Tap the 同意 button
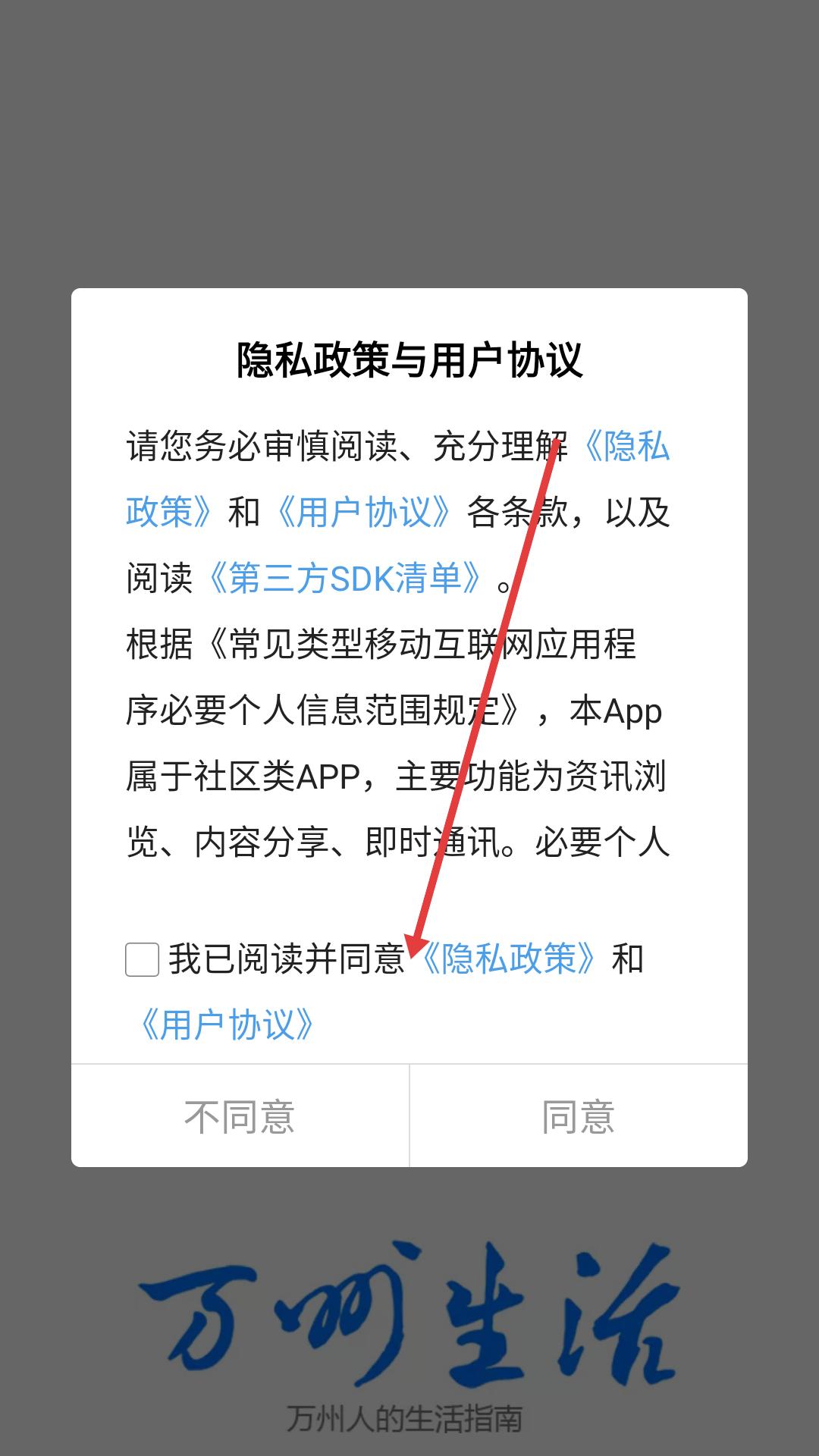The width and height of the screenshot is (819, 1456). (578, 1116)
